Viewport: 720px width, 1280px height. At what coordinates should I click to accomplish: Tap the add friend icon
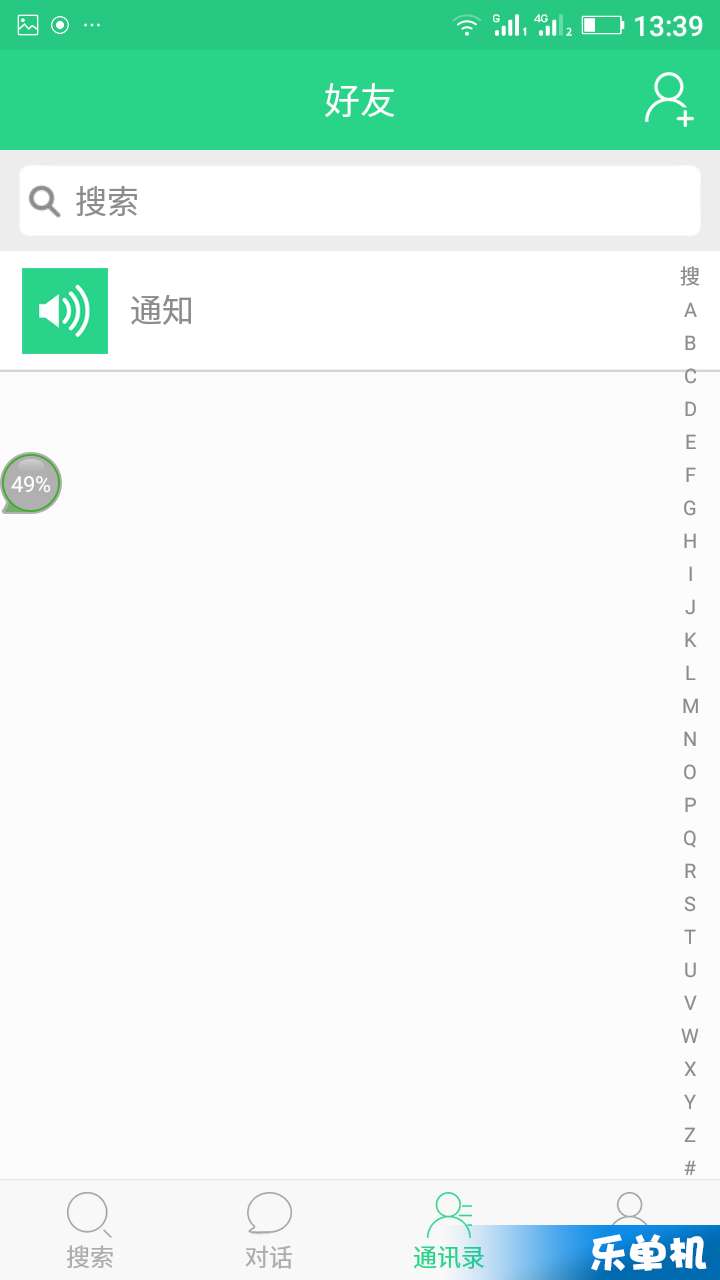click(x=669, y=100)
